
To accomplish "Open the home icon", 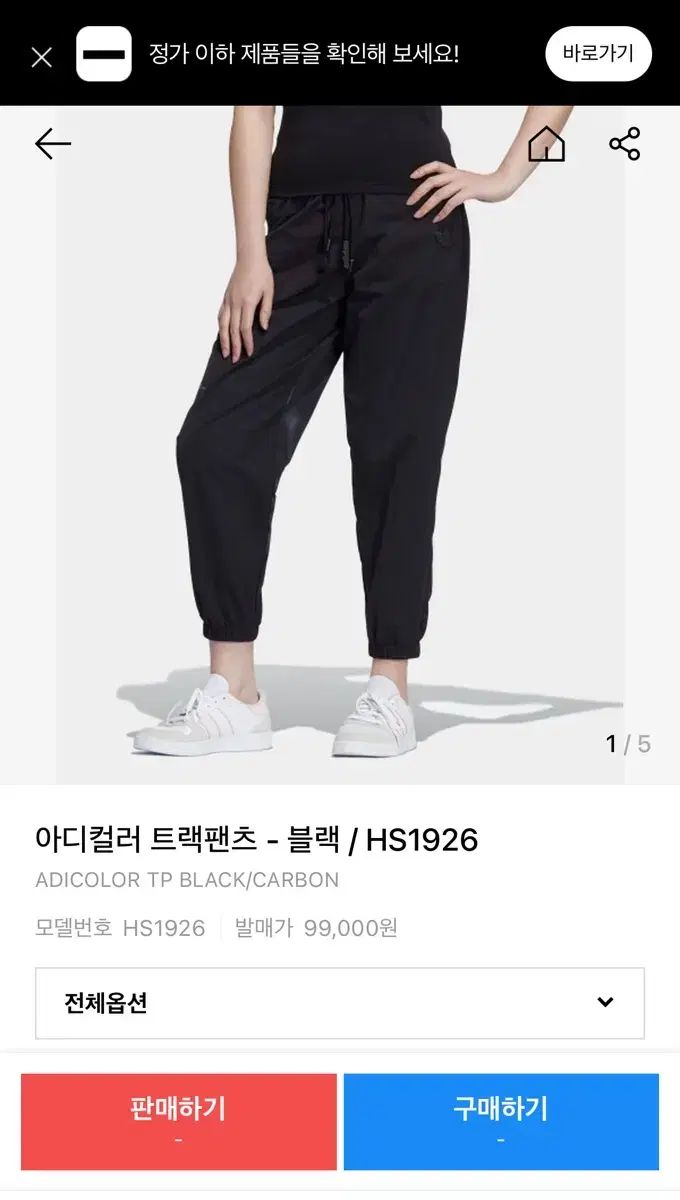I will tap(546, 145).
